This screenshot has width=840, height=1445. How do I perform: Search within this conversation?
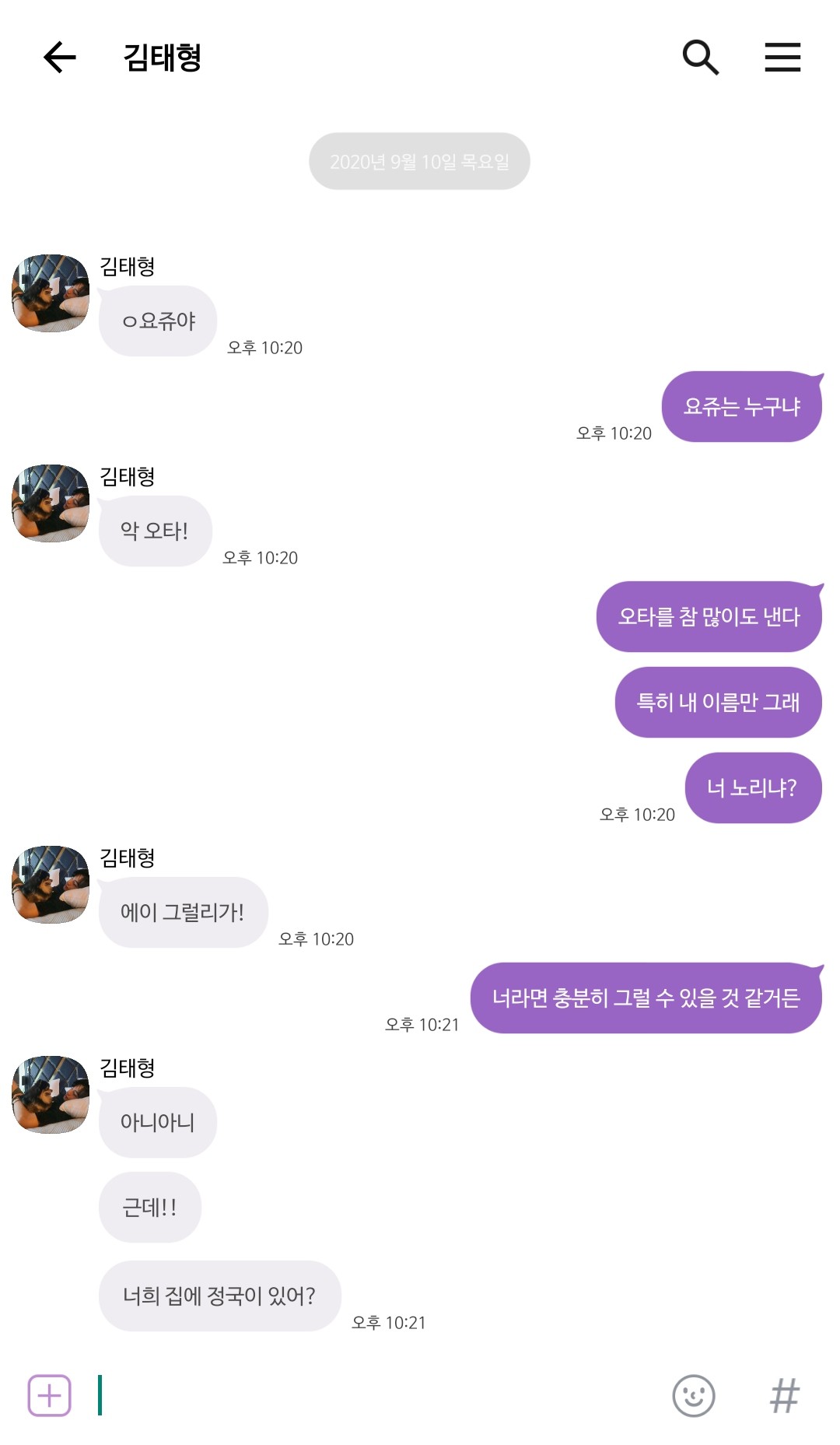[x=700, y=58]
